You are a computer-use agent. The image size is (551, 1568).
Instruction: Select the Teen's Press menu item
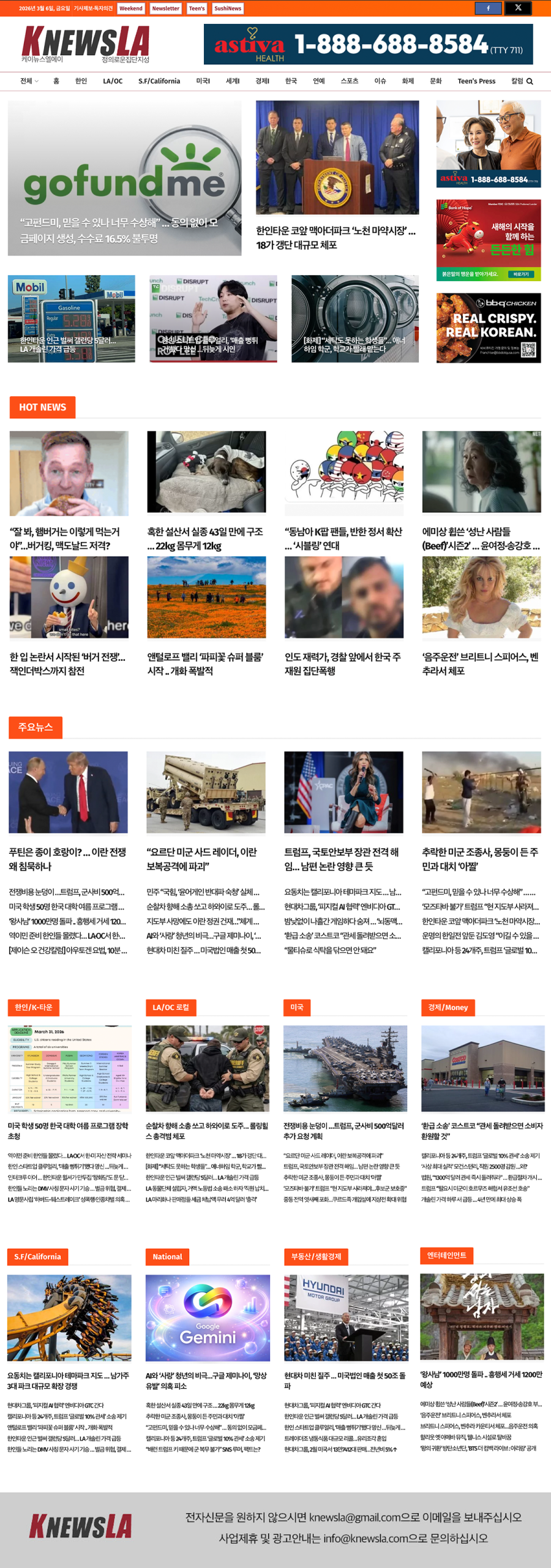pos(476,81)
